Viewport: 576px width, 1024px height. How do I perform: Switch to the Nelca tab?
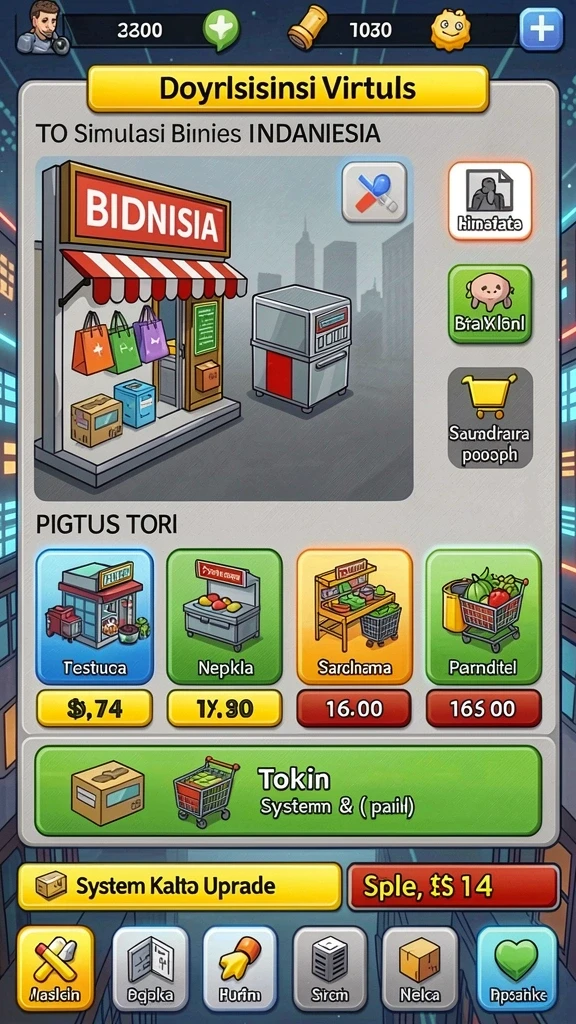pyautogui.click(x=420, y=968)
